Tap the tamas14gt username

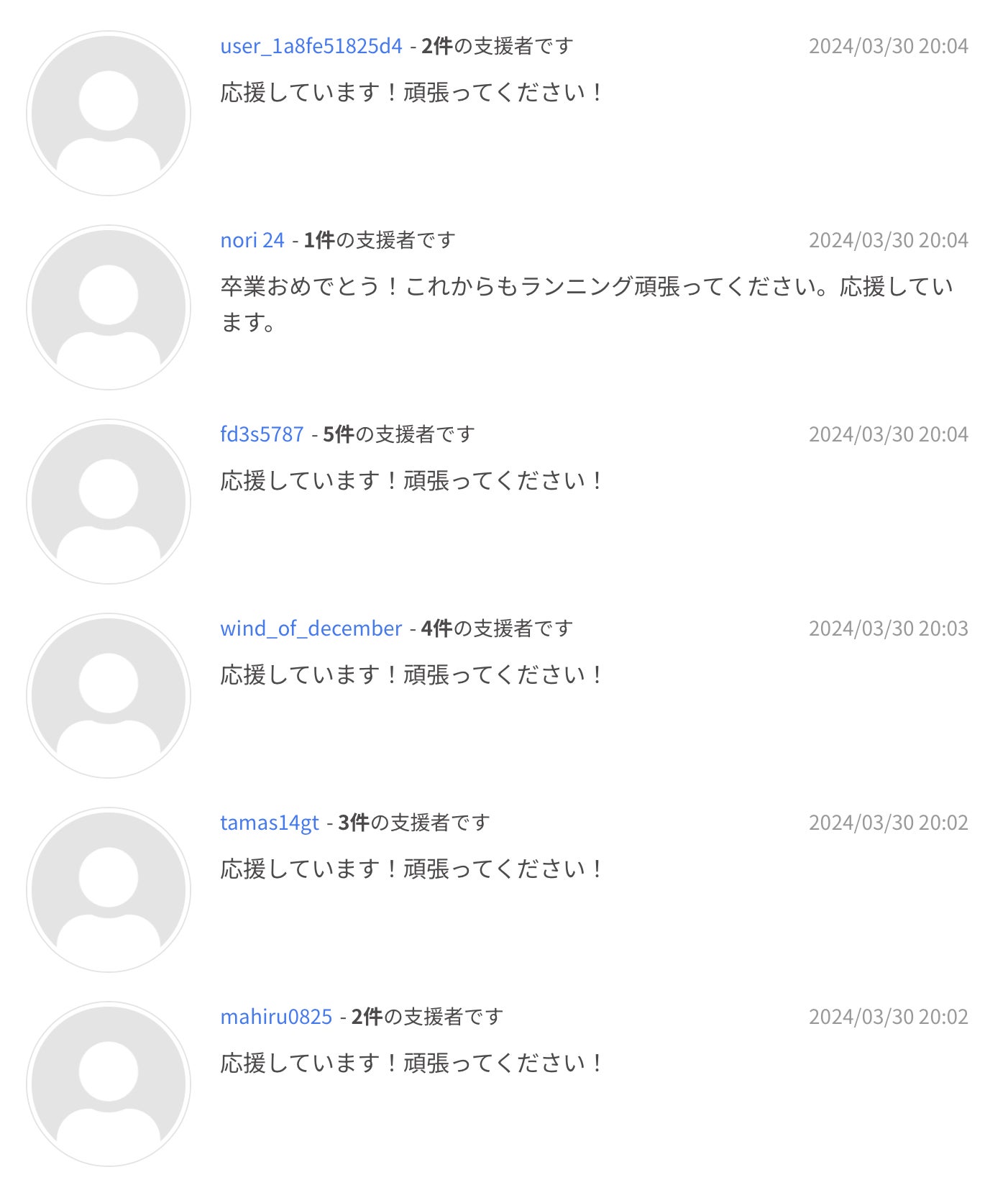click(x=270, y=823)
